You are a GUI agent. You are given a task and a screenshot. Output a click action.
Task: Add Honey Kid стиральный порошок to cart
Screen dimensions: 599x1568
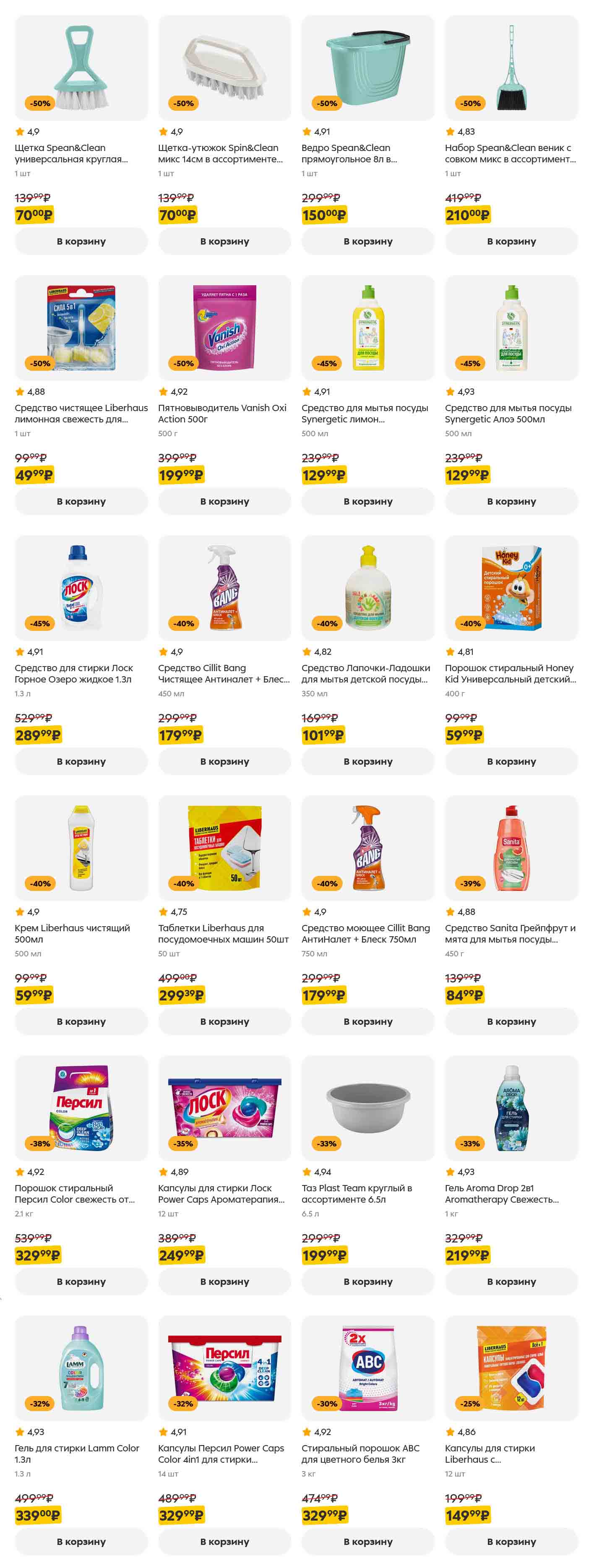[x=511, y=761]
